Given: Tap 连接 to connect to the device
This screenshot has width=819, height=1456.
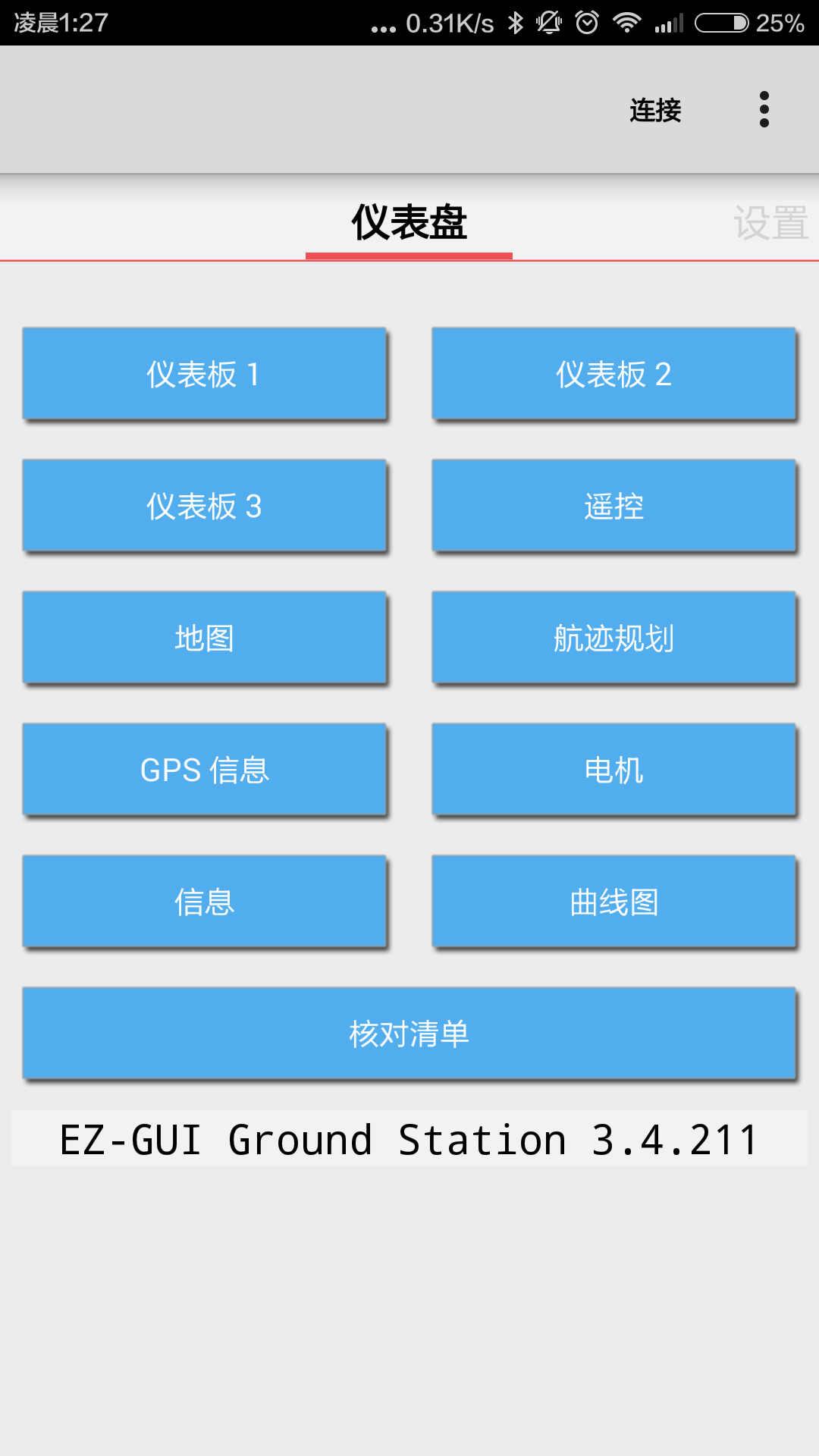Looking at the screenshot, I should pos(655,110).
